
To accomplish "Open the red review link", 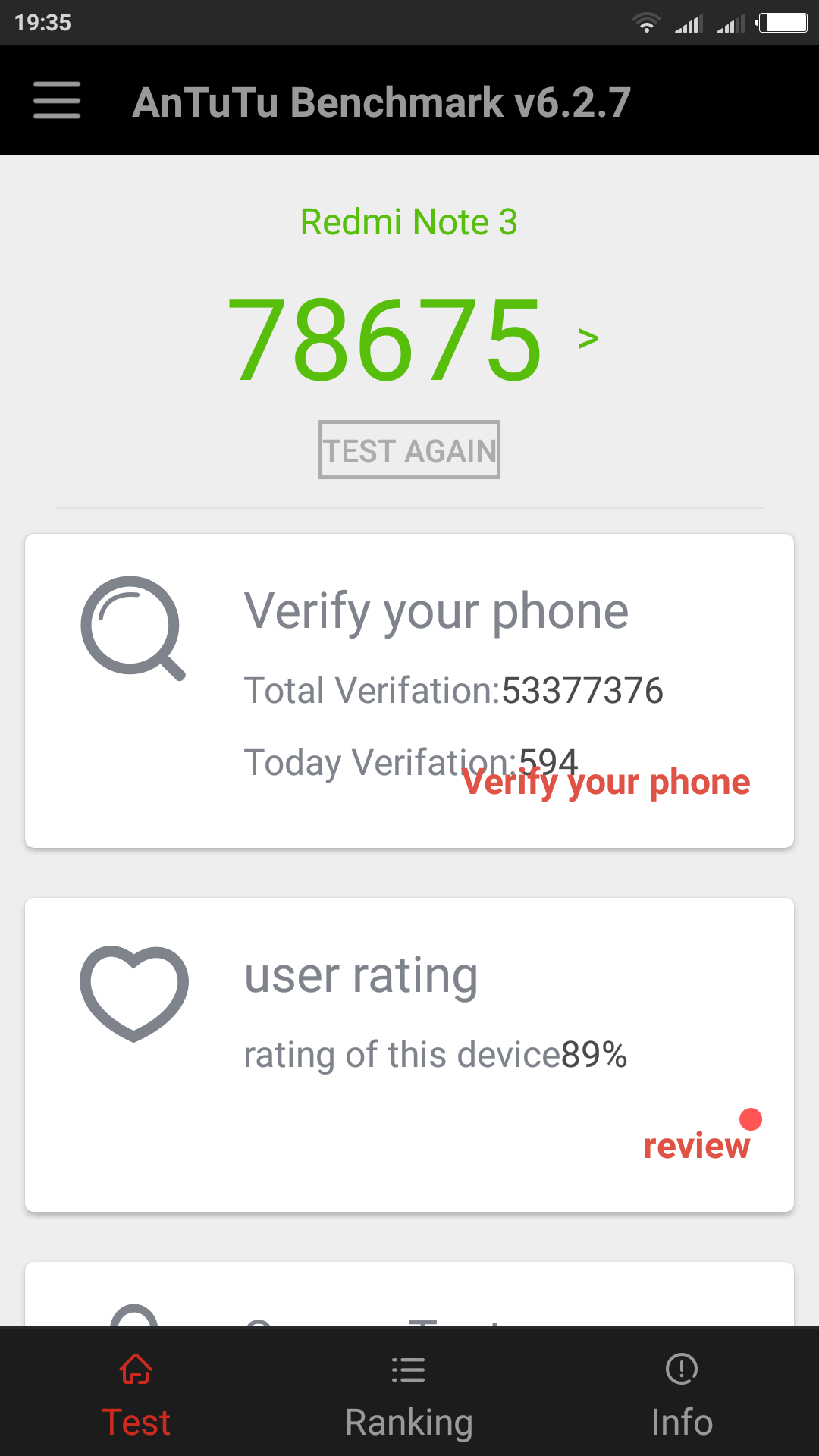I will pyautogui.click(x=696, y=1145).
